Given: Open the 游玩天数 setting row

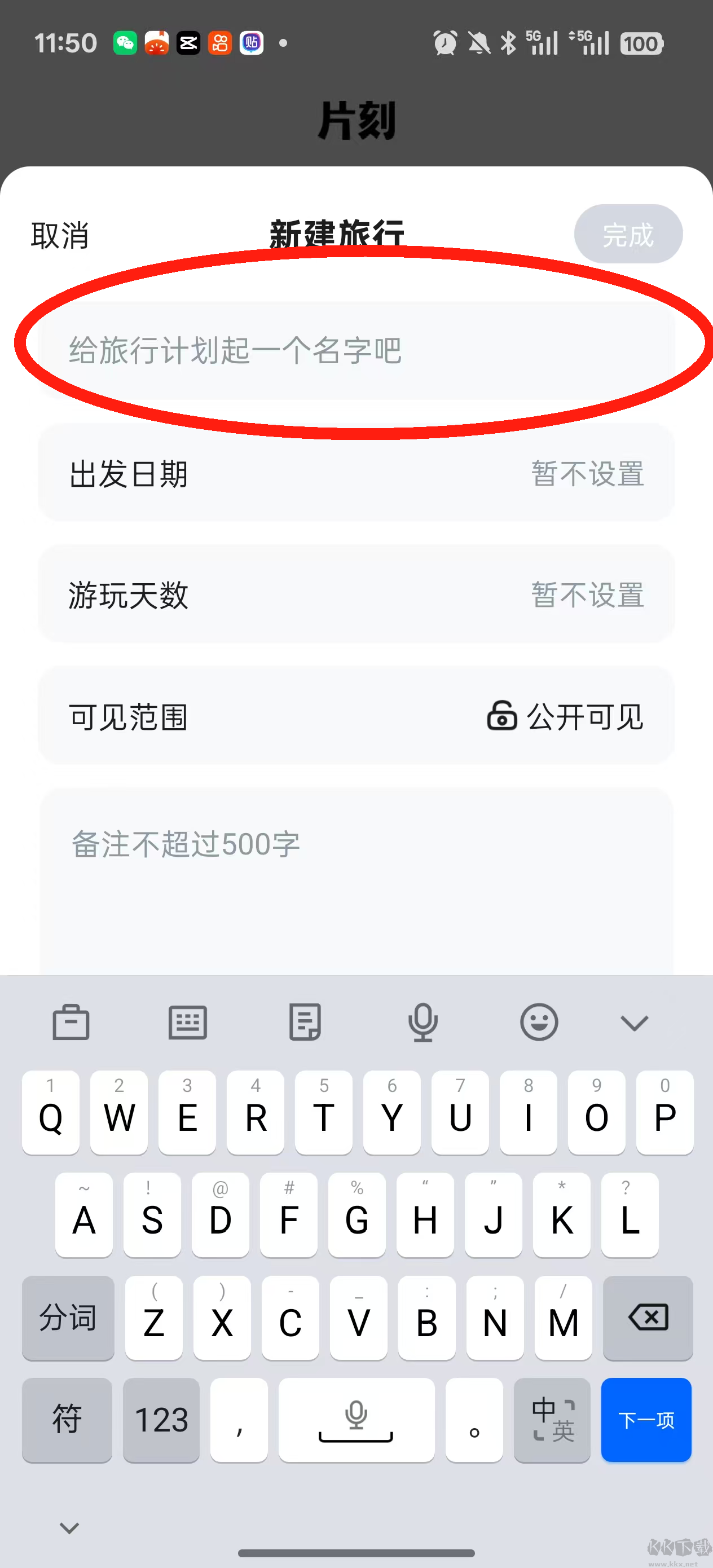Looking at the screenshot, I should click(x=356, y=594).
